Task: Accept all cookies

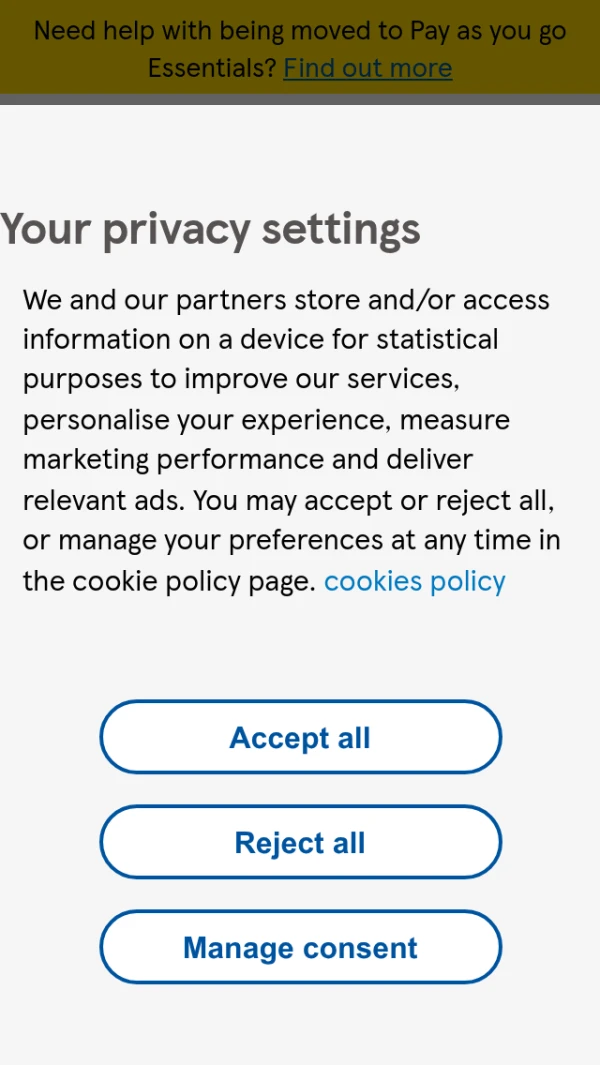Action: pyautogui.click(x=300, y=737)
